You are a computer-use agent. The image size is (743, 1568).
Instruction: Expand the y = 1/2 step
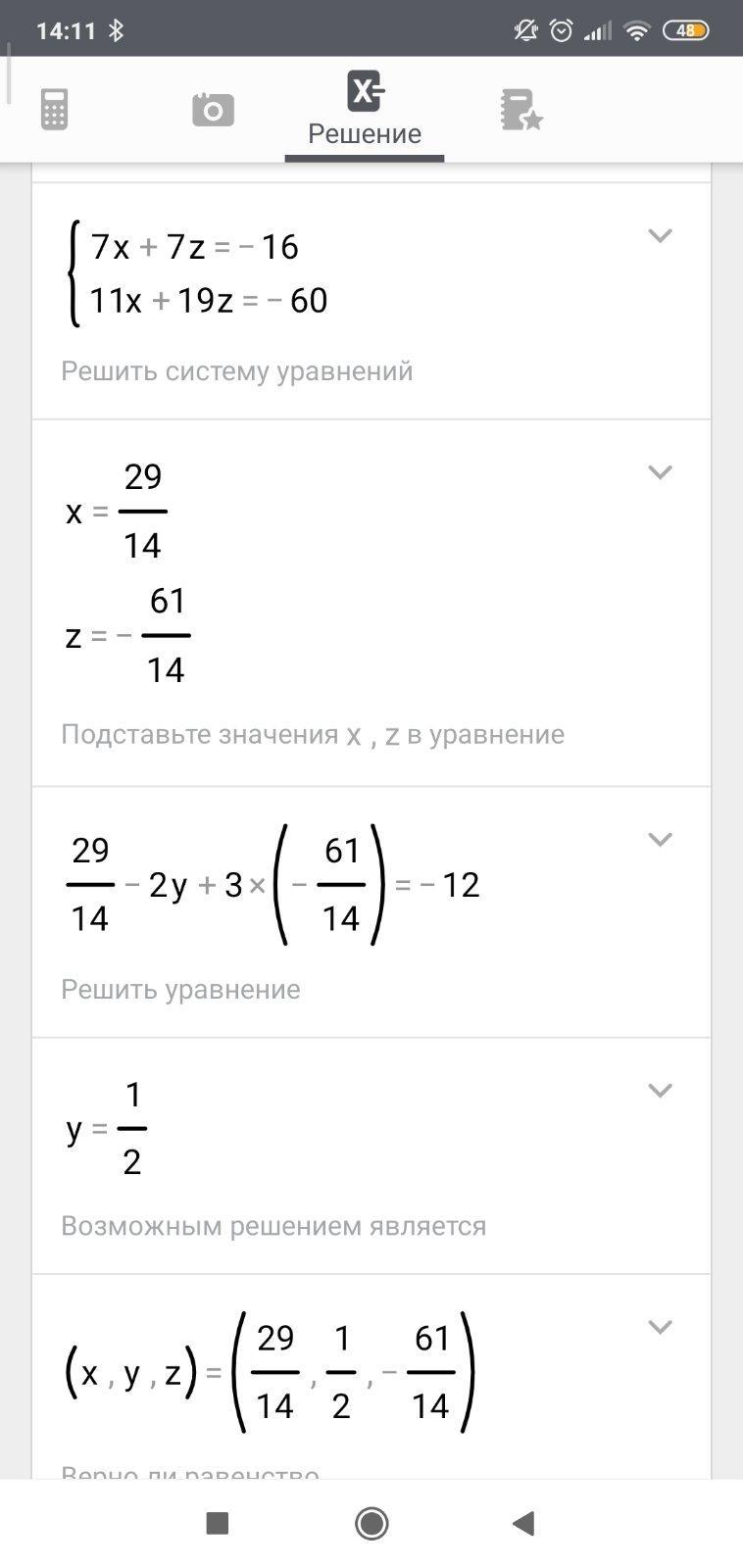point(660,1090)
